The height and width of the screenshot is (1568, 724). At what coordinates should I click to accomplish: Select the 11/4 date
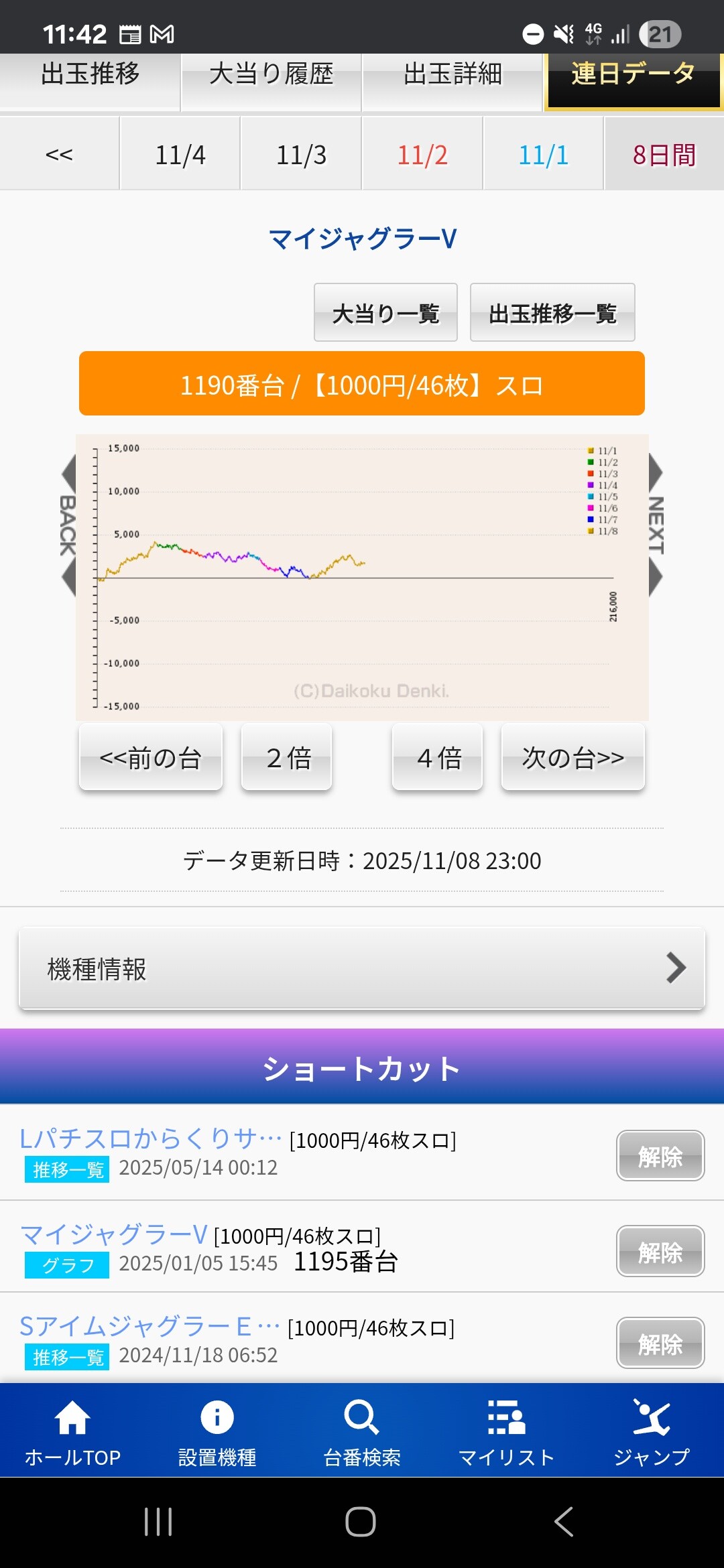click(x=180, y=155)
